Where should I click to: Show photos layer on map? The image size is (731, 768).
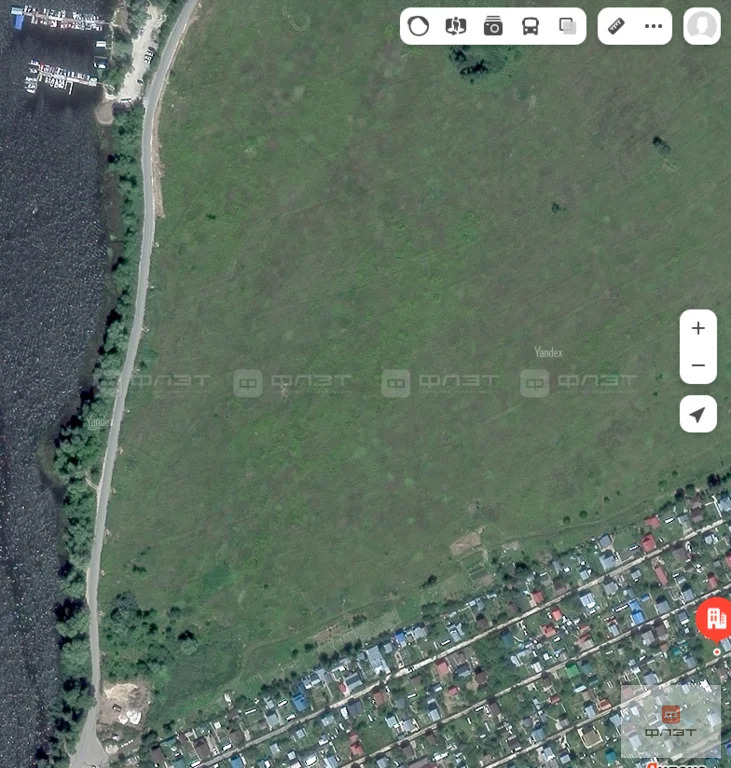(493, 27)
